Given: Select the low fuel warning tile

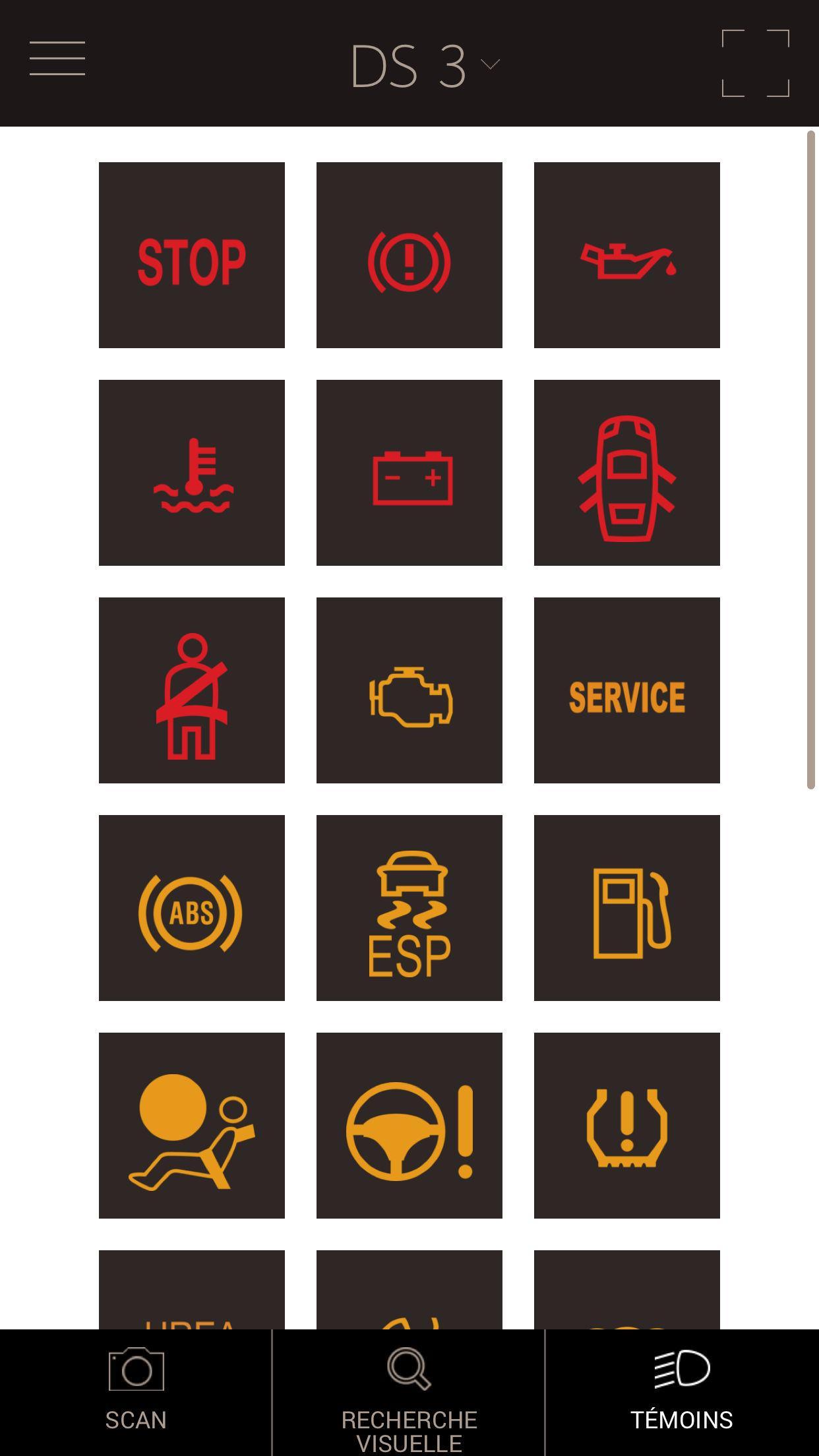Looking at the screenshot, I should [x=627, y=908].
